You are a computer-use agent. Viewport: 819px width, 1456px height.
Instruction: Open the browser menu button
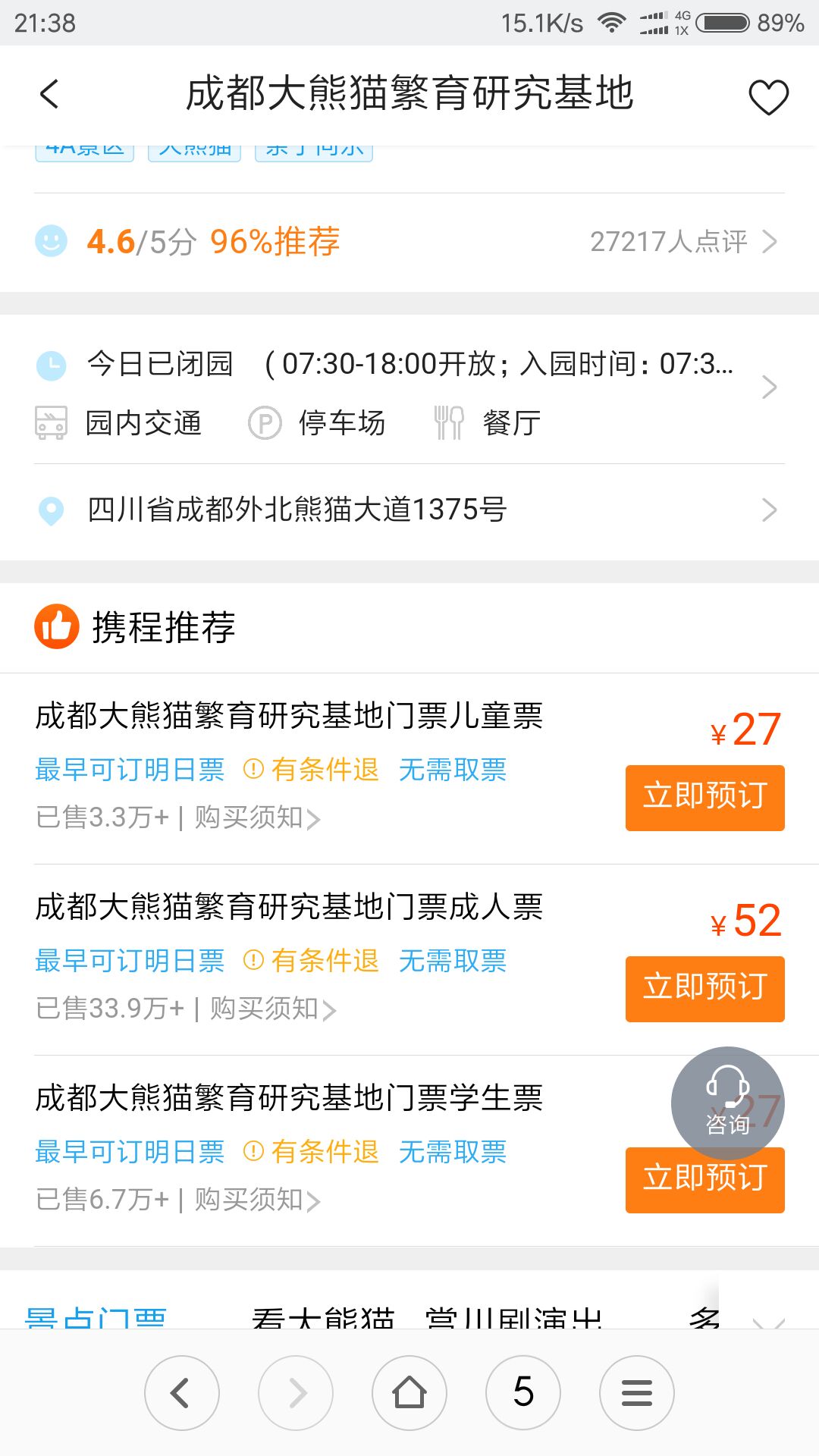[637, 1393]
